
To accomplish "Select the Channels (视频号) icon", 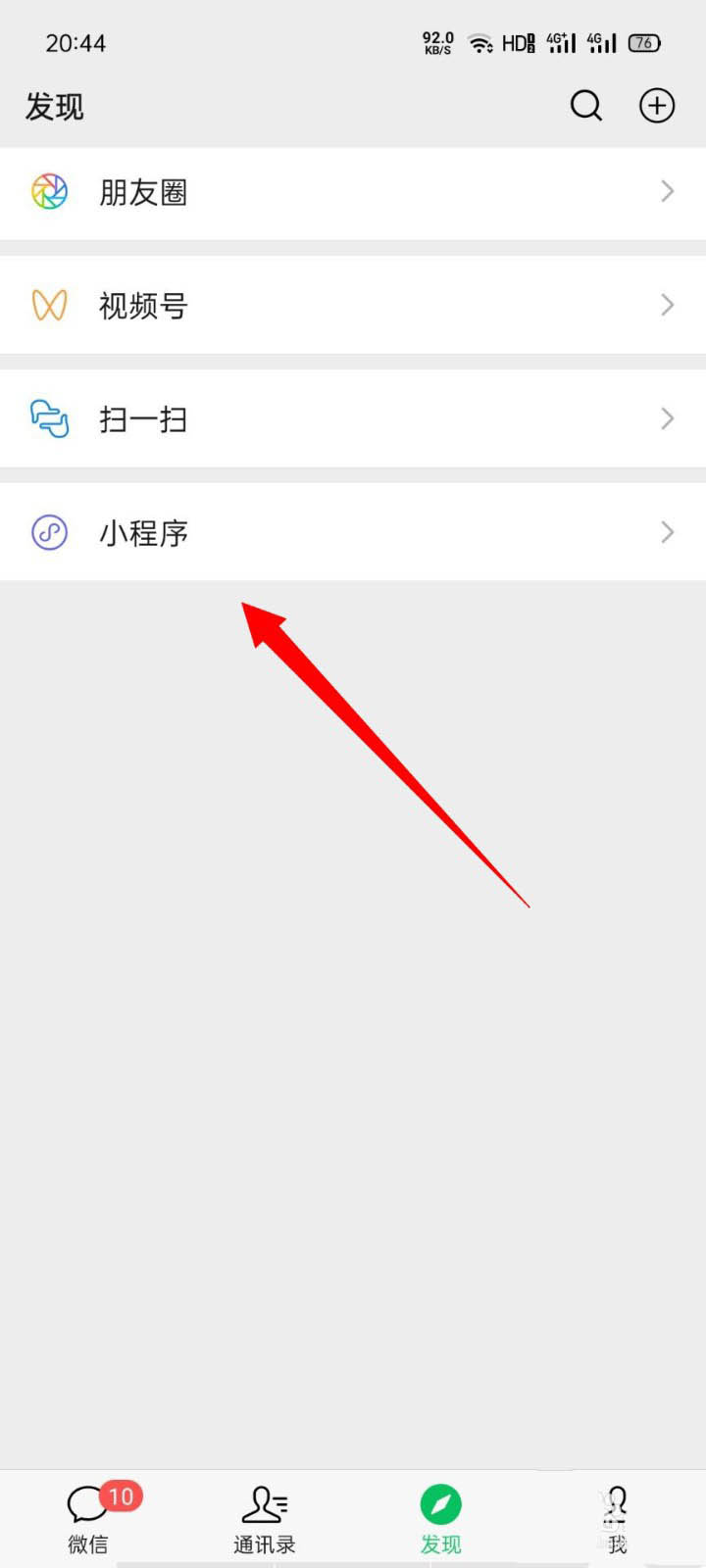I will [x=49, y=305].
